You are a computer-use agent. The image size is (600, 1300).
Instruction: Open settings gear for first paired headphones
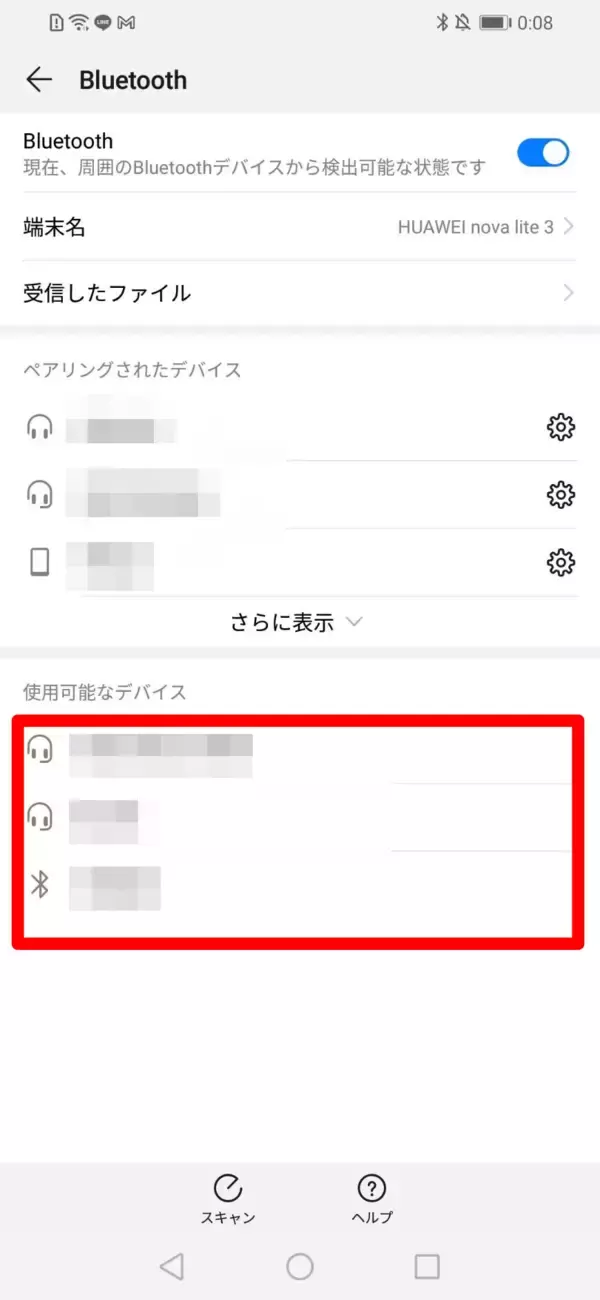561,428
